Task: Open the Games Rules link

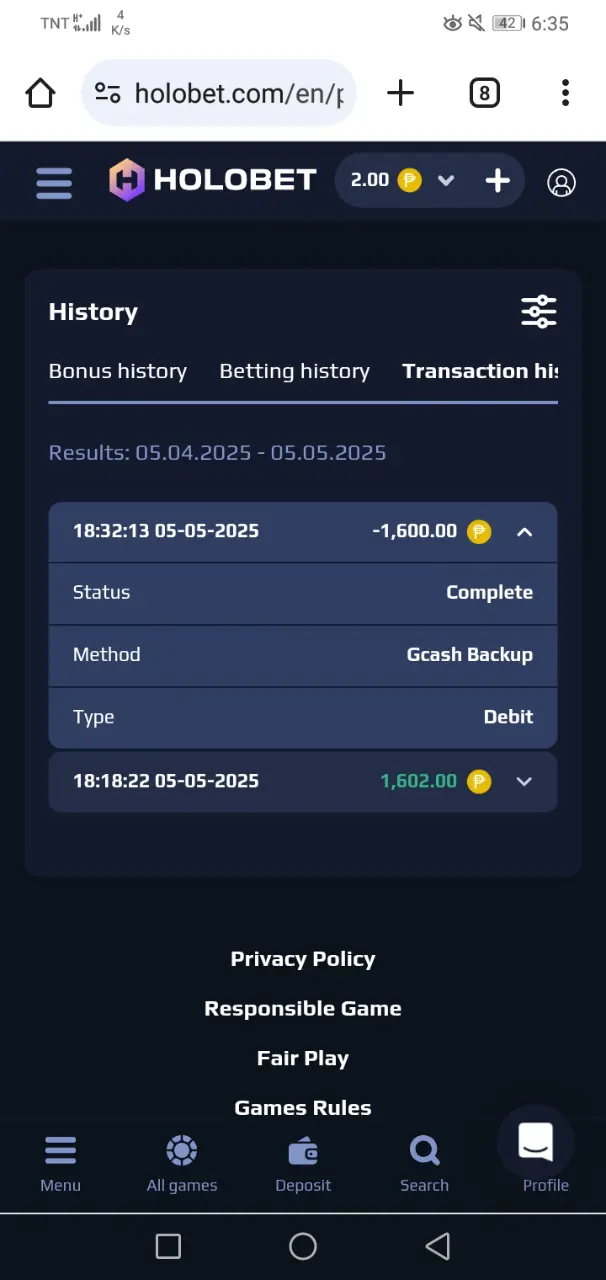Action: point(303,1108)
